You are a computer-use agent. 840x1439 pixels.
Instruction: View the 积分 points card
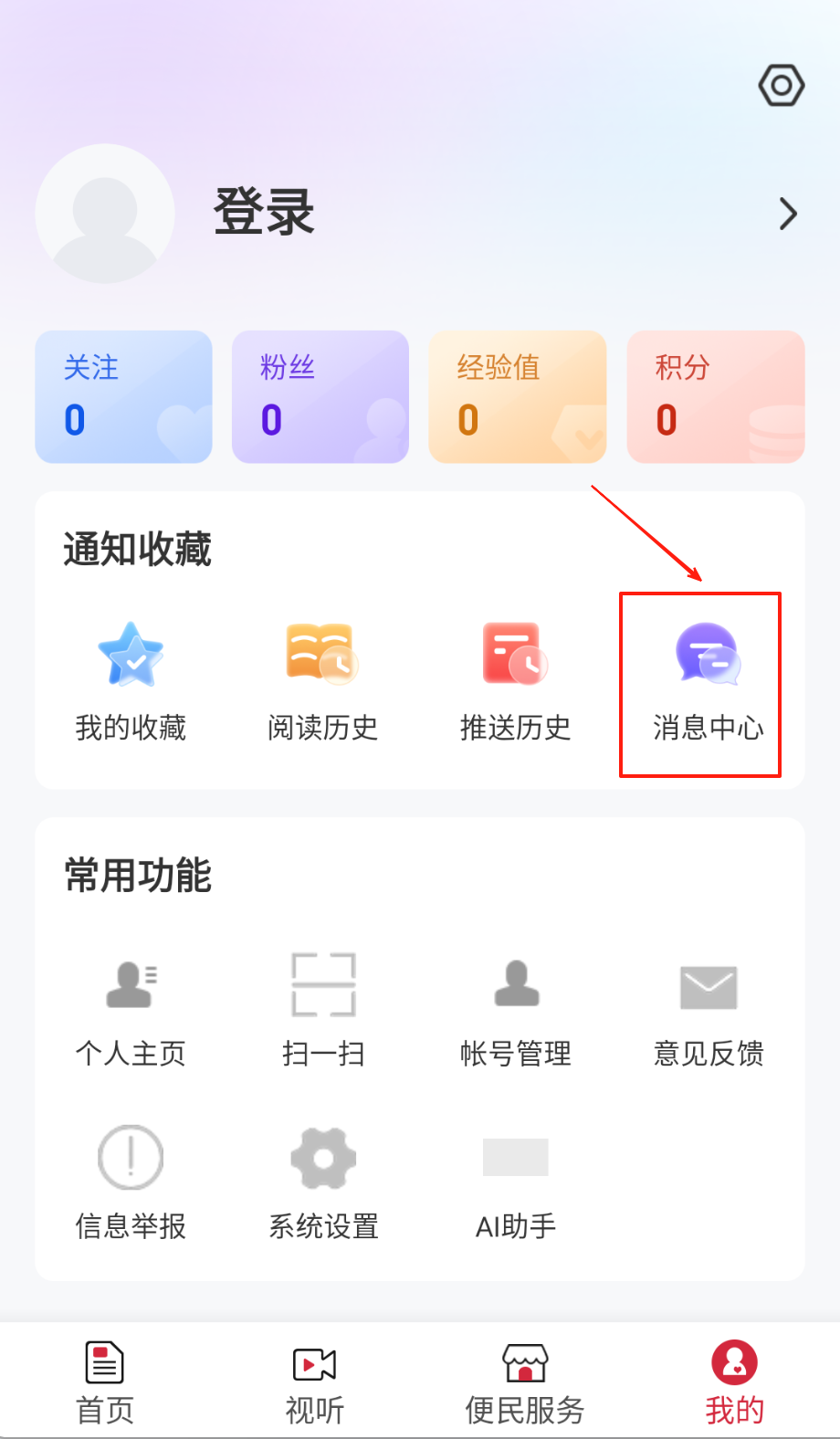(715, 397)
